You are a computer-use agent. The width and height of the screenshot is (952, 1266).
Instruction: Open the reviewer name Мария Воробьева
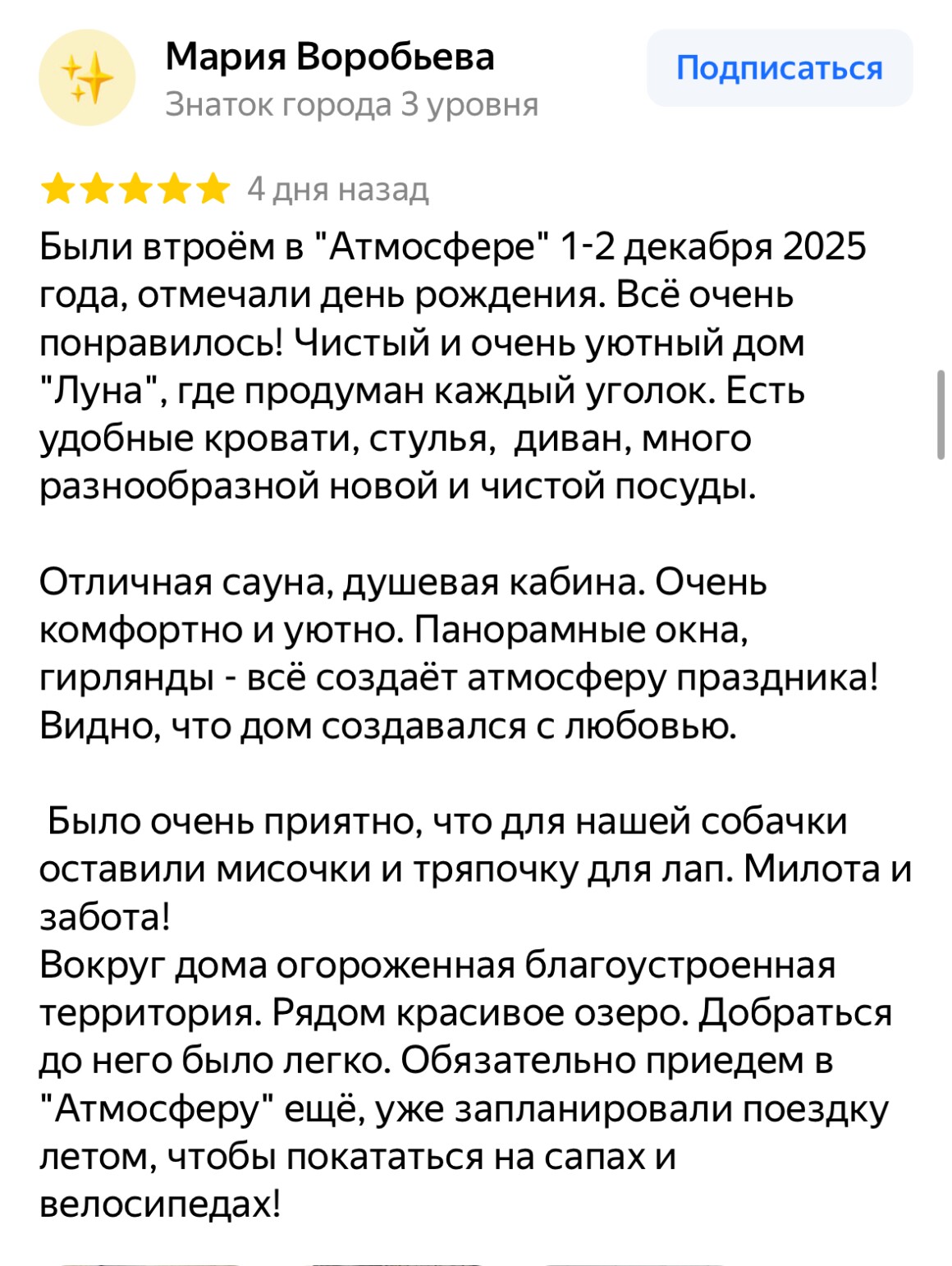pyautogui.click(x=330, y=57)
